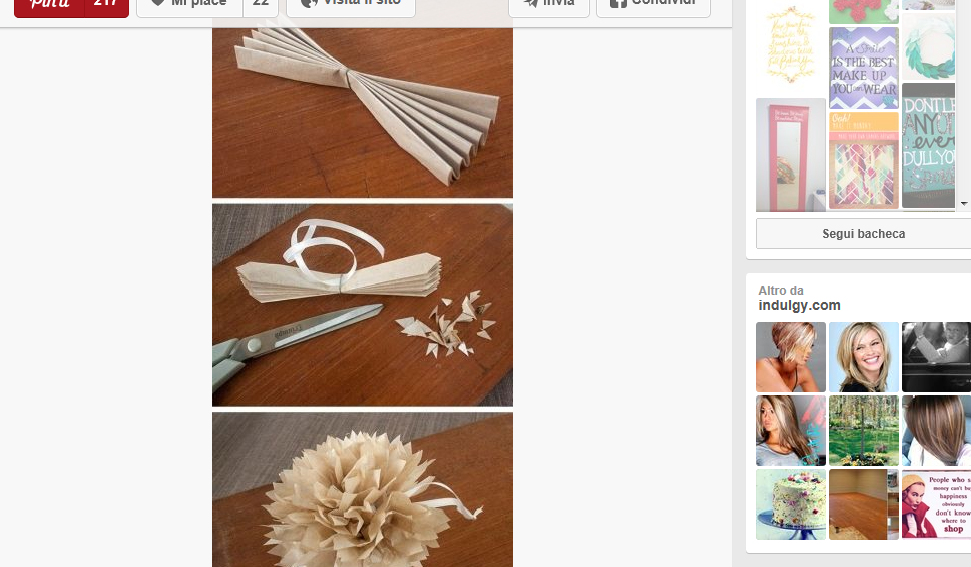Open the long highlighted hair pin
This screenshot has height=567, width=971.
[x=791, y=431]
